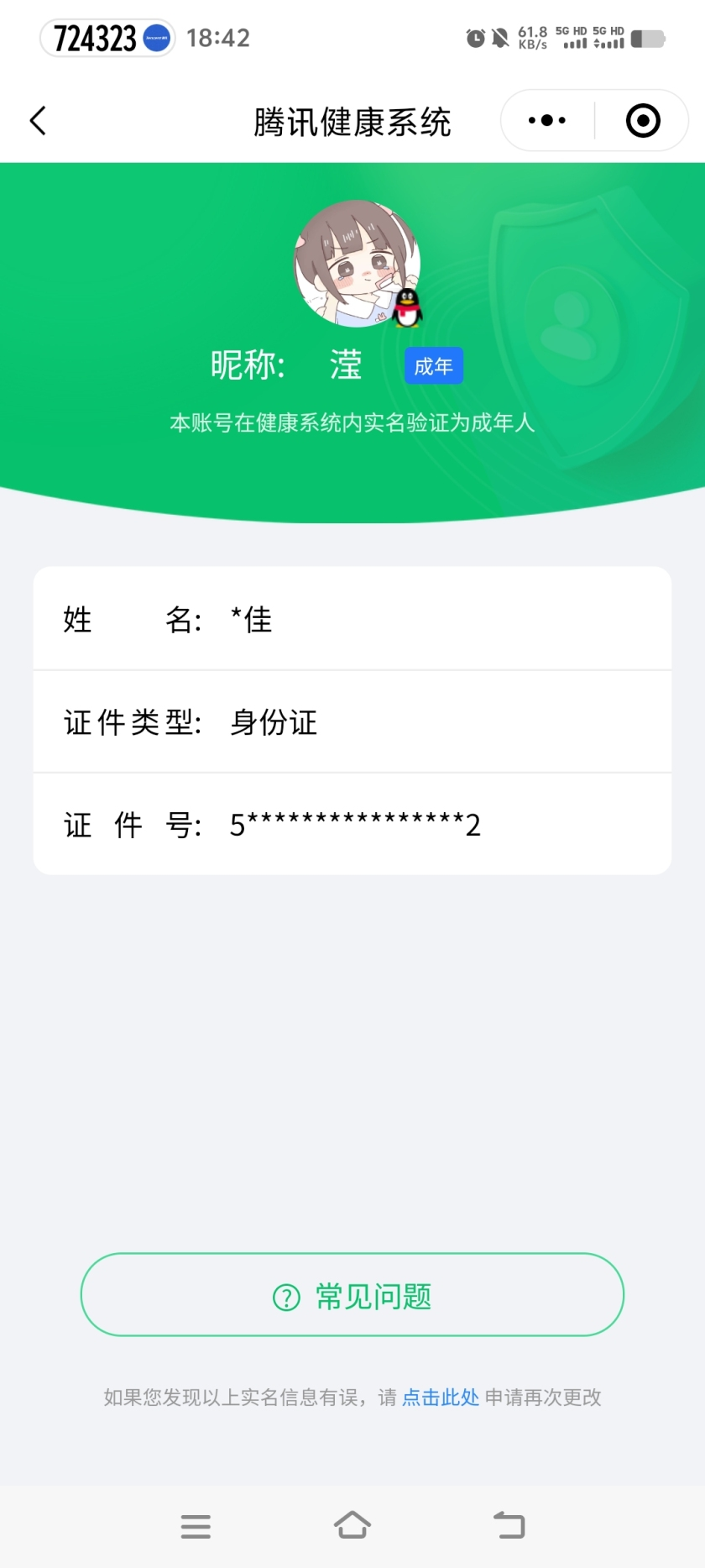Tap the hamburger menu in bottom navigation

tap(196, 1526)
